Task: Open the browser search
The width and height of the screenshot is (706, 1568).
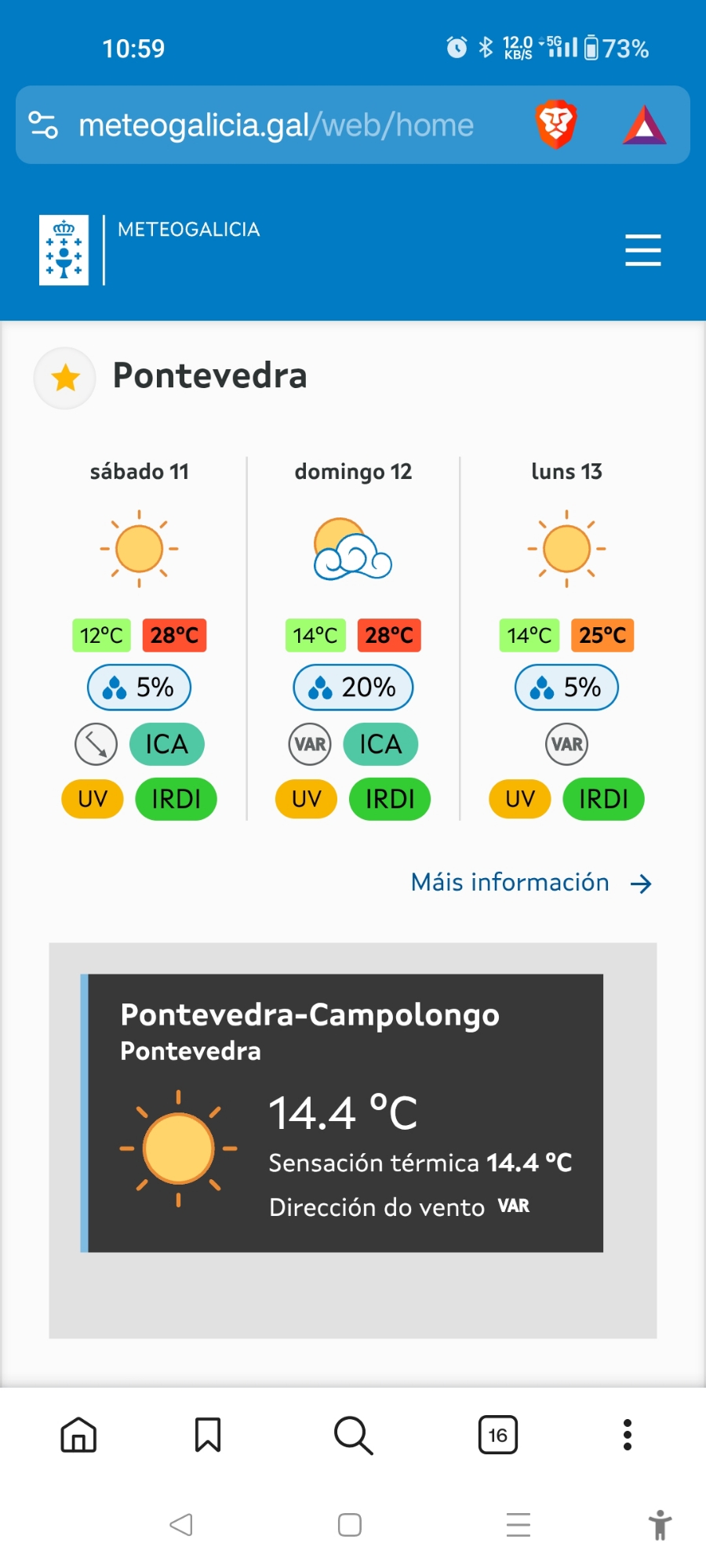Action: click(x=353, y=1435)
